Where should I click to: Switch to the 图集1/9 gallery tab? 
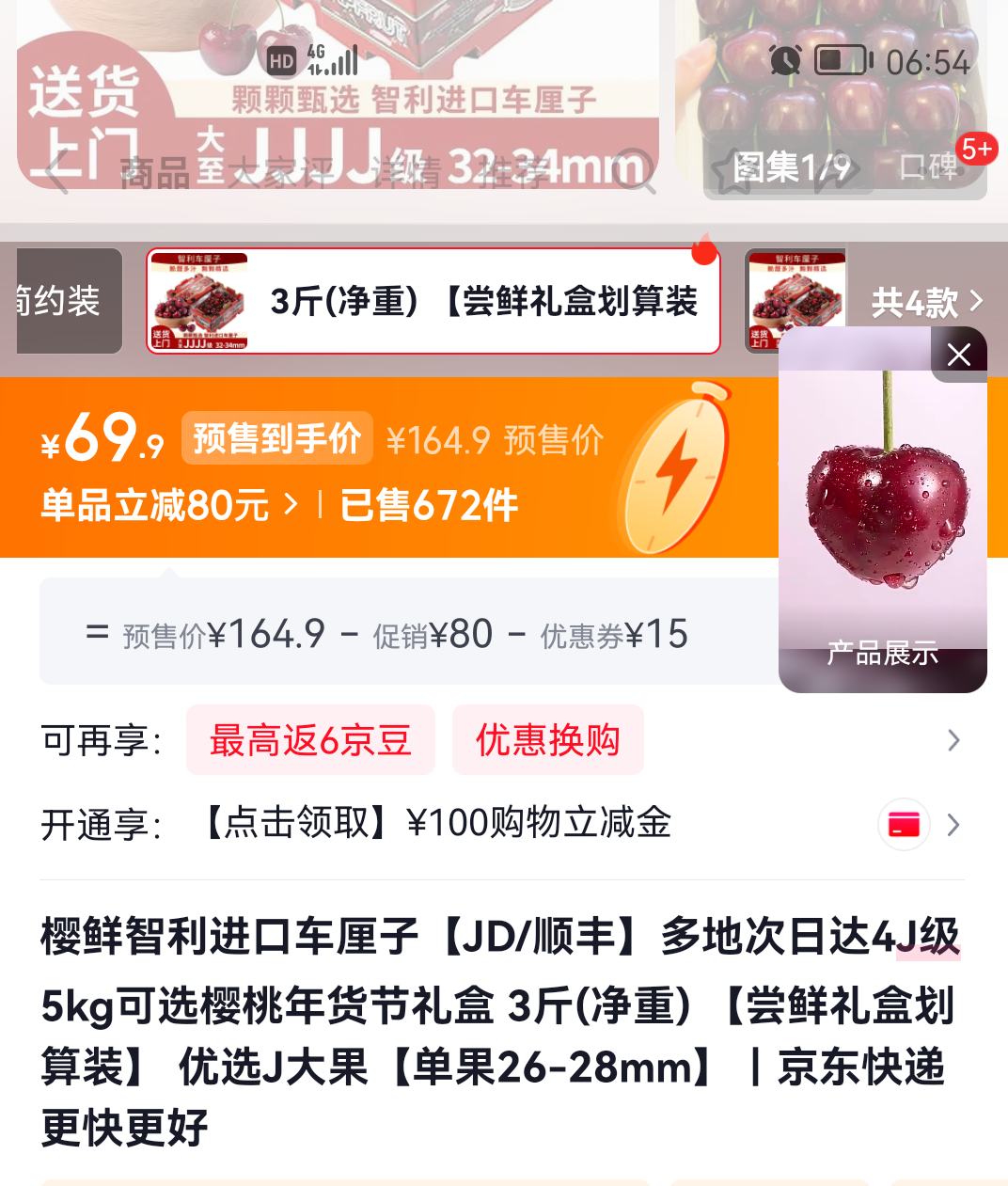coord(788,166)
